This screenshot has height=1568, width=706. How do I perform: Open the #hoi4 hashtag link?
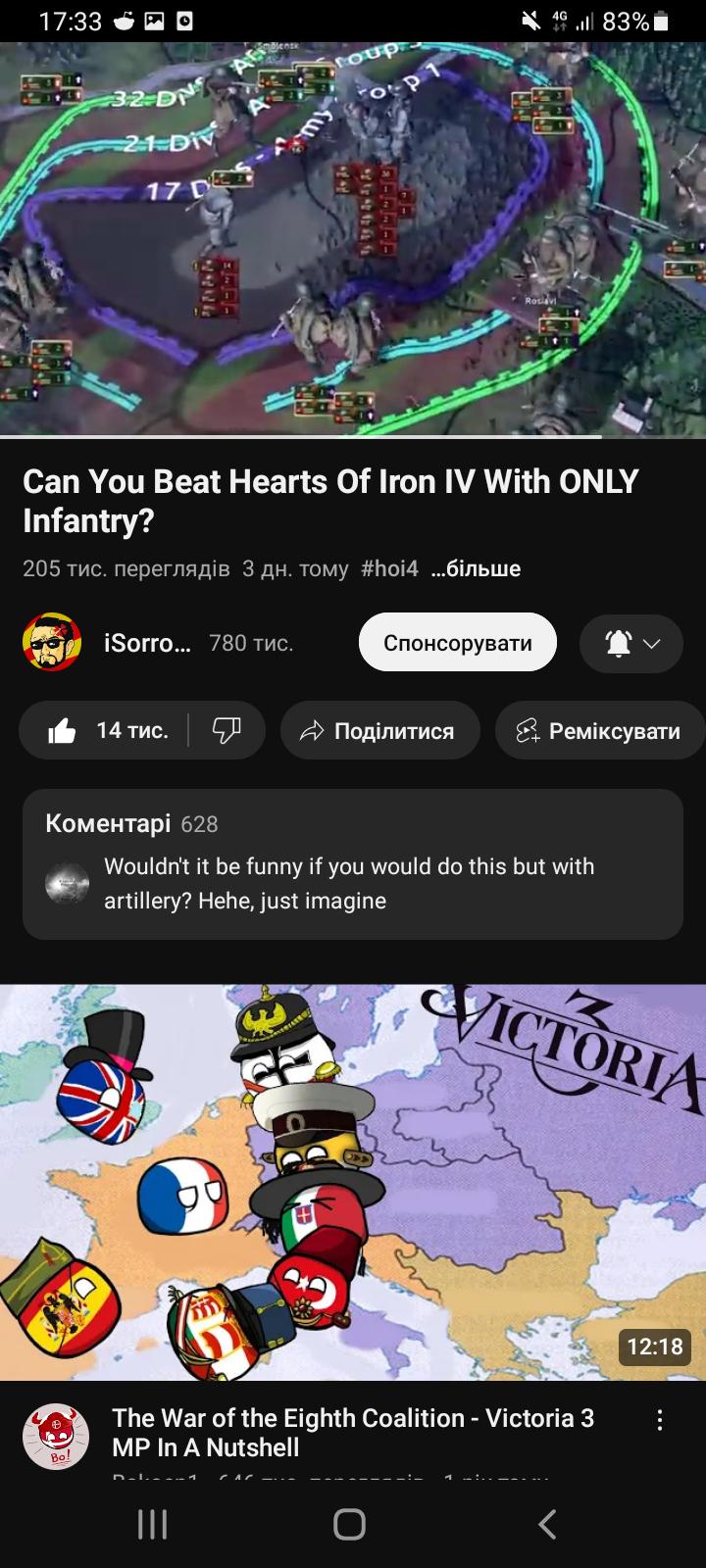tap(389, 568)
